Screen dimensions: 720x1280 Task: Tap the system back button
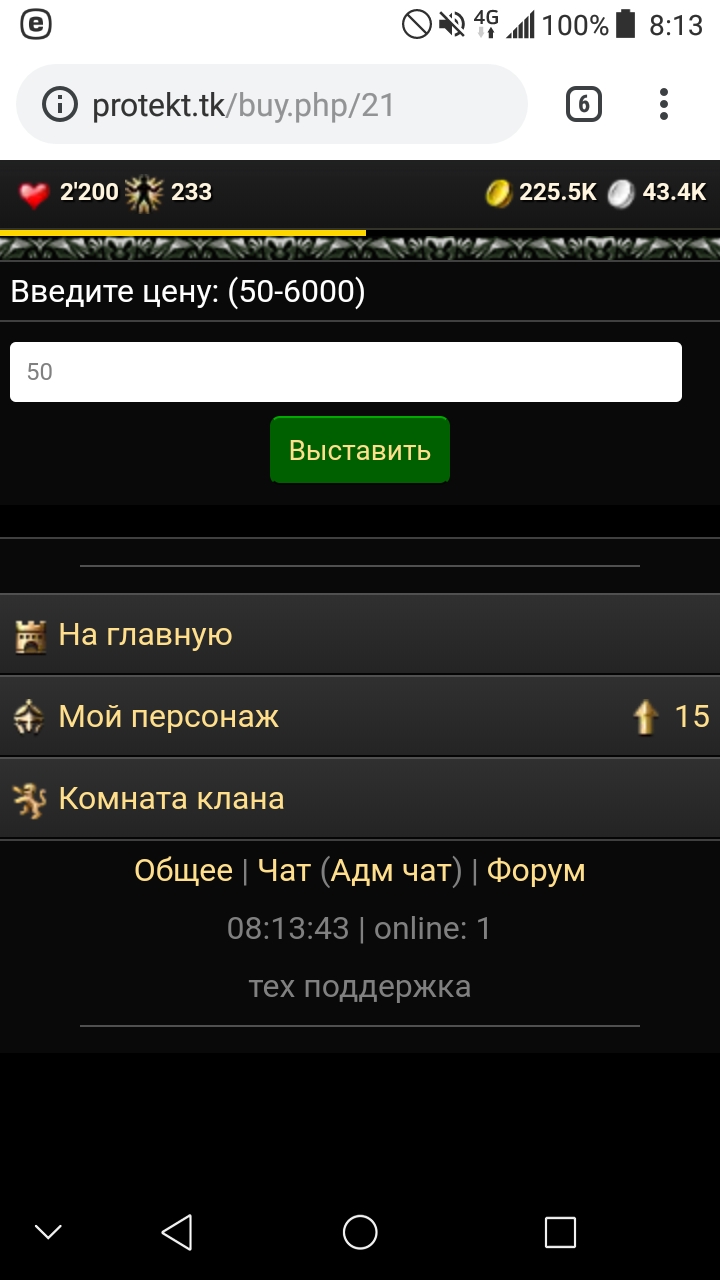177,1232
